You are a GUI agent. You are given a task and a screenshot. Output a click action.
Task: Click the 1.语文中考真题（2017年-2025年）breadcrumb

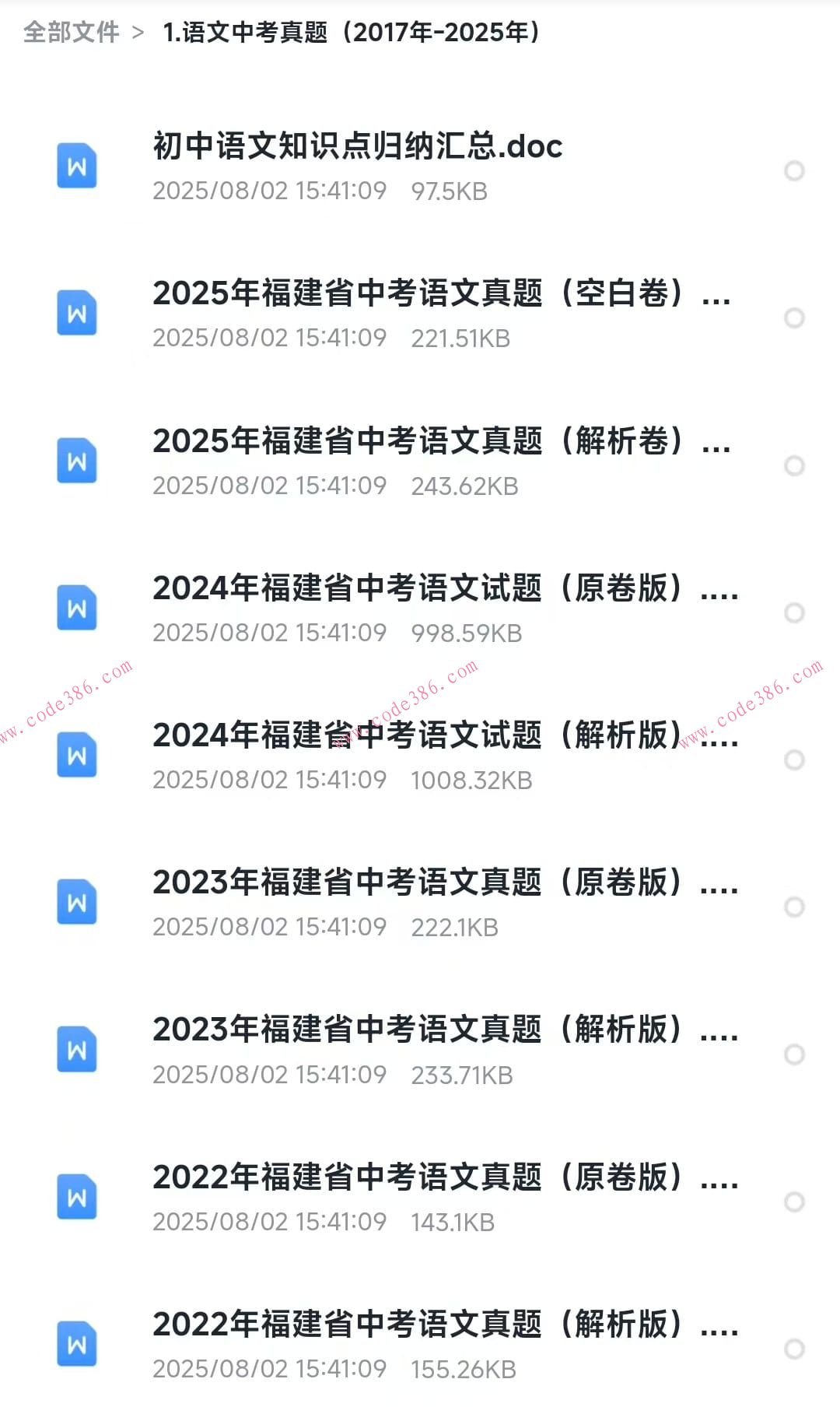click(350, 33)
